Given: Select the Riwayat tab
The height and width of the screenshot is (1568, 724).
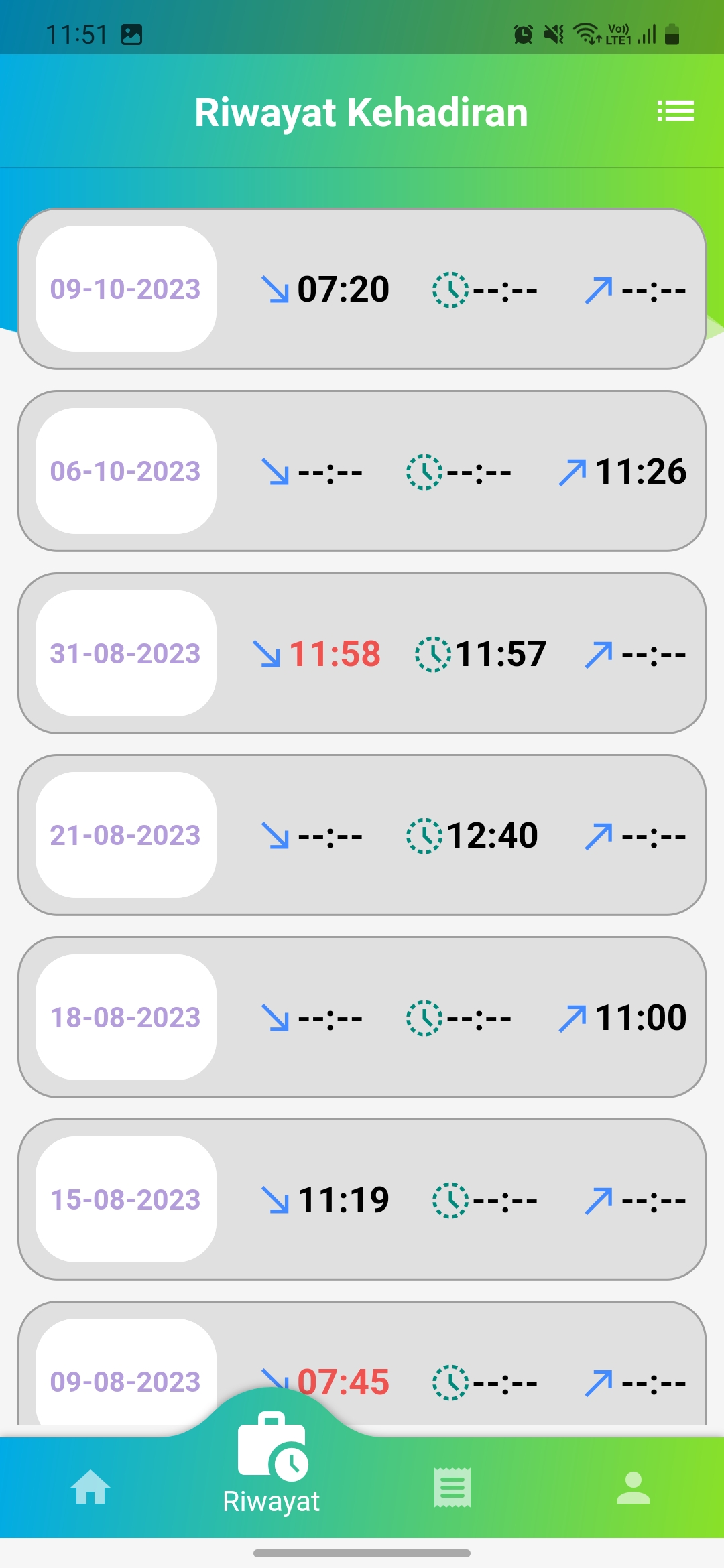Looking at the screenshot, I should (271, 1464).
